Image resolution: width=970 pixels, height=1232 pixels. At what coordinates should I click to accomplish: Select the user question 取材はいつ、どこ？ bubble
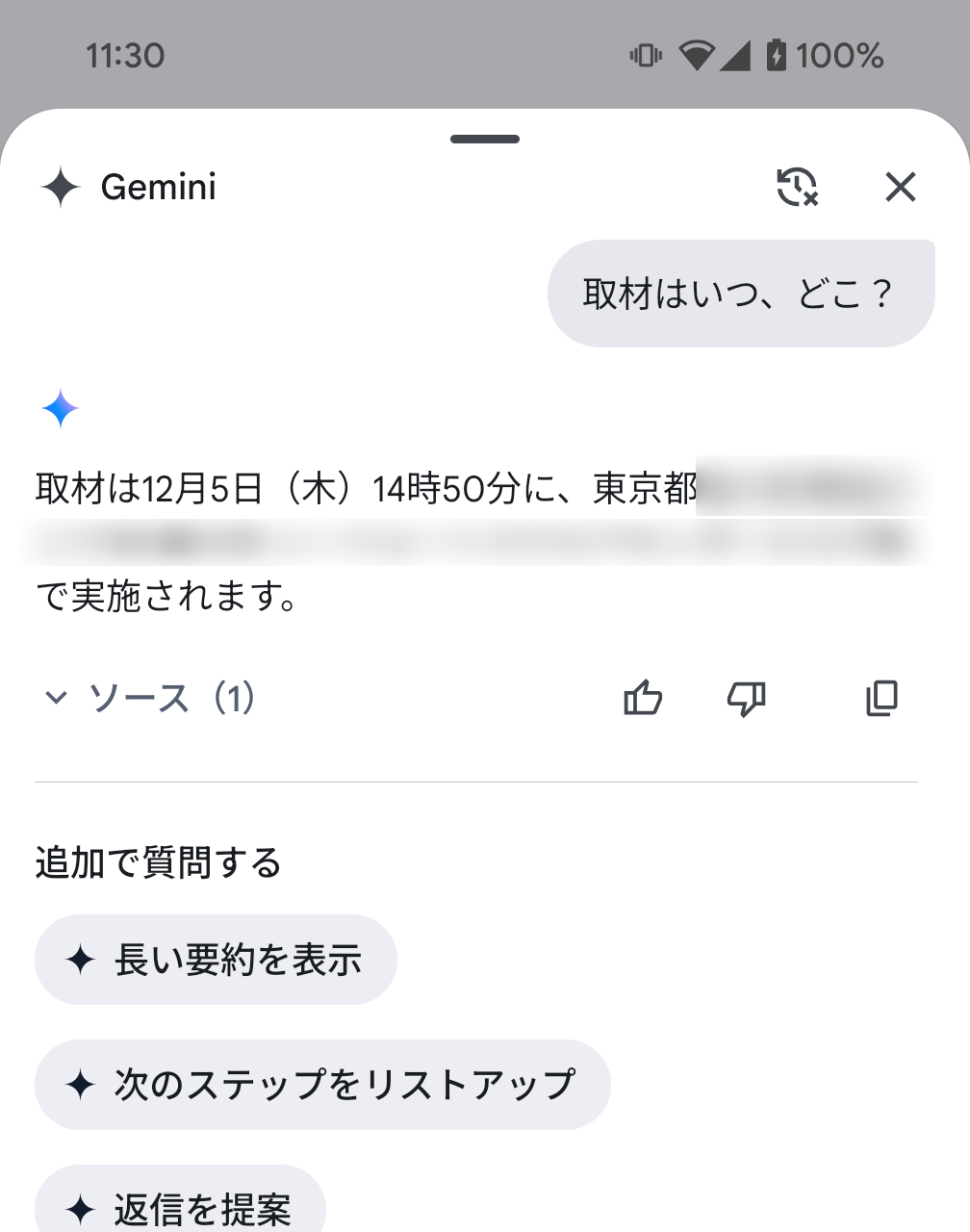tap(739, 292)
